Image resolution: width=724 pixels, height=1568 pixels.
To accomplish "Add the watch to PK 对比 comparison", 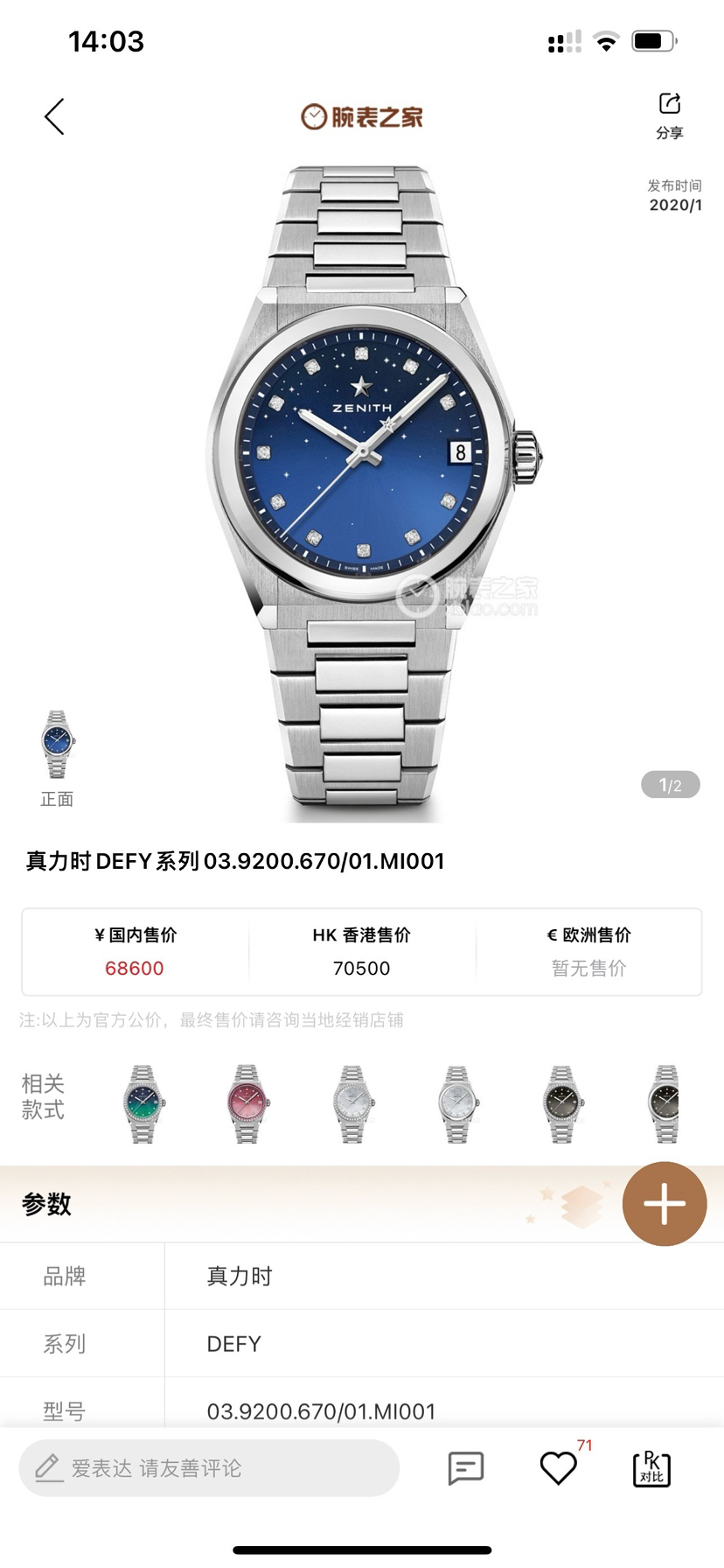I will point(651,1468).
